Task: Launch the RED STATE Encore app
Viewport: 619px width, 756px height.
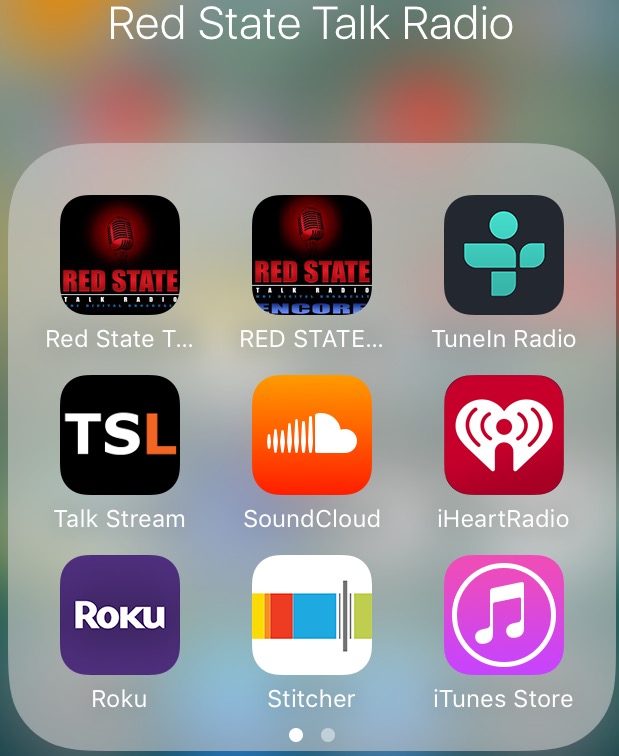Action: (x=312, y=255)
